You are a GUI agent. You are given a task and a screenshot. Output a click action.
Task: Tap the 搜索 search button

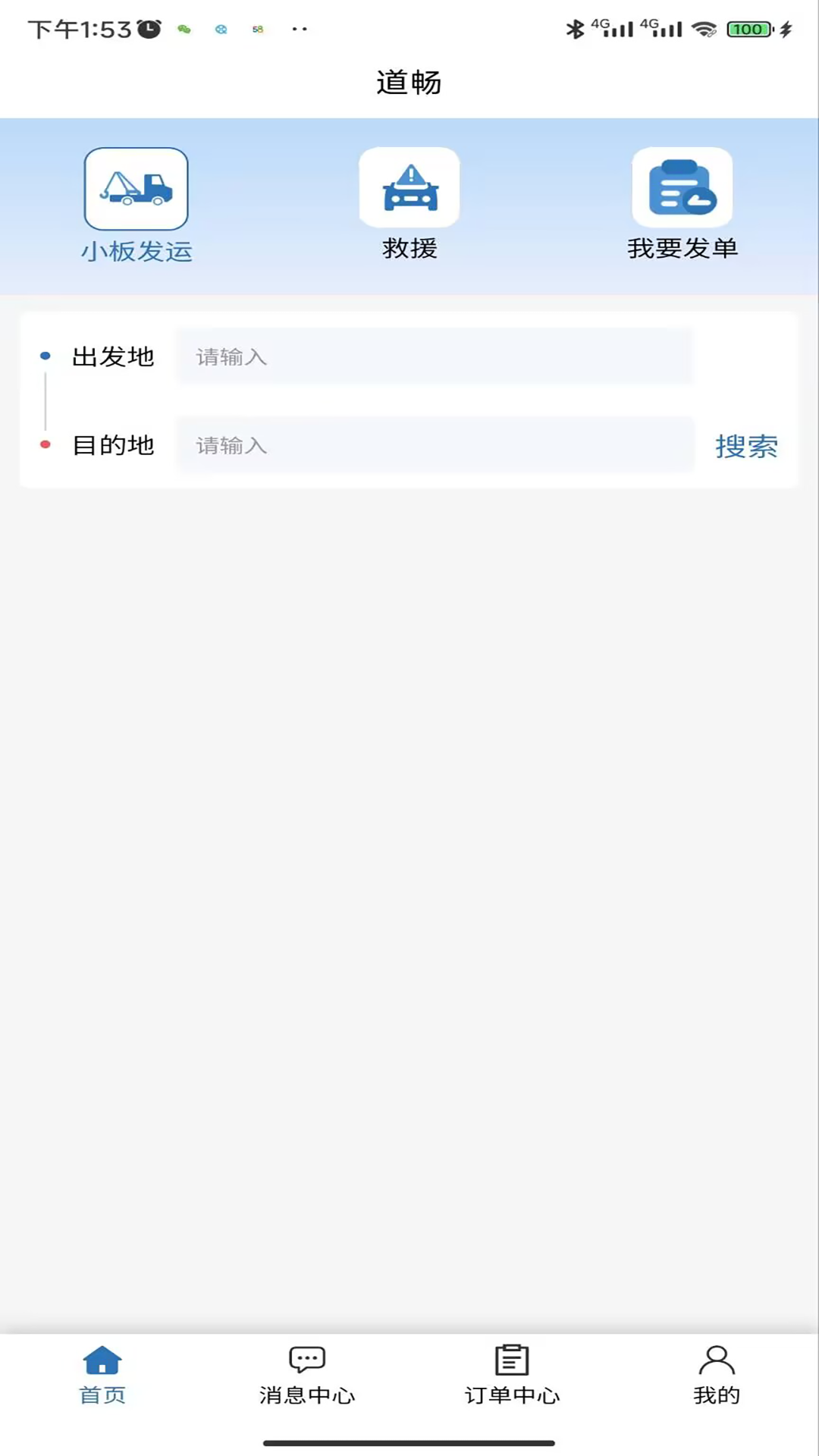click(x=746, y=446)
